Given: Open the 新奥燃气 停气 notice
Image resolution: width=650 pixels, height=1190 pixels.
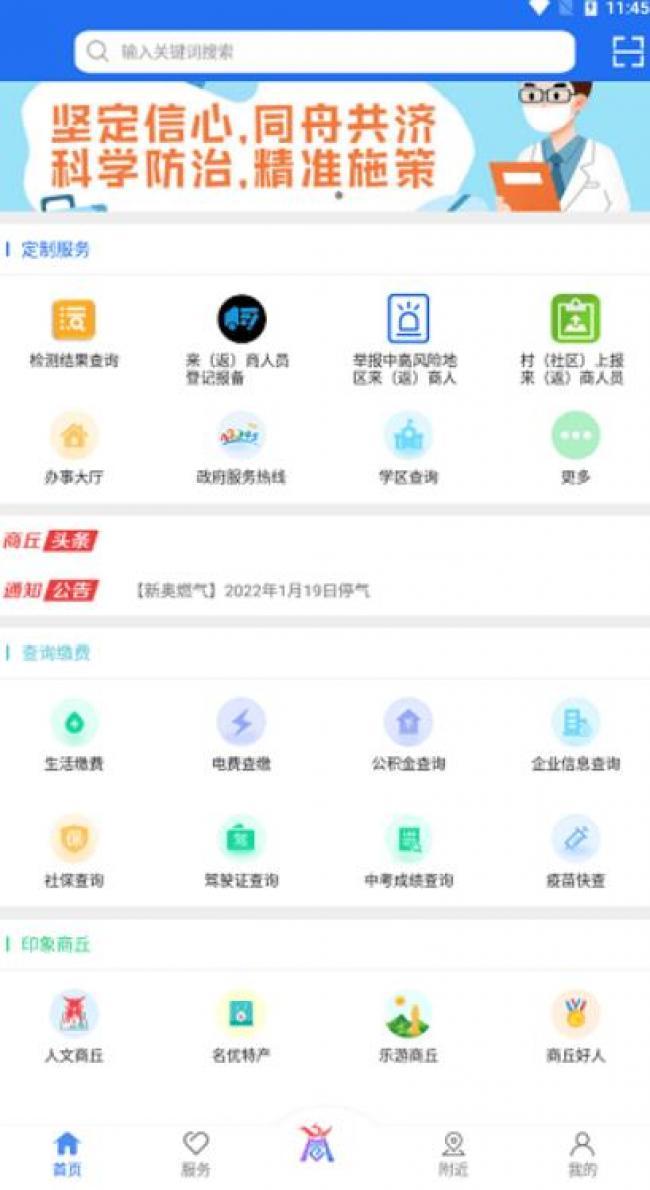Looking at the screenshot, I should [x=252, y=590].
